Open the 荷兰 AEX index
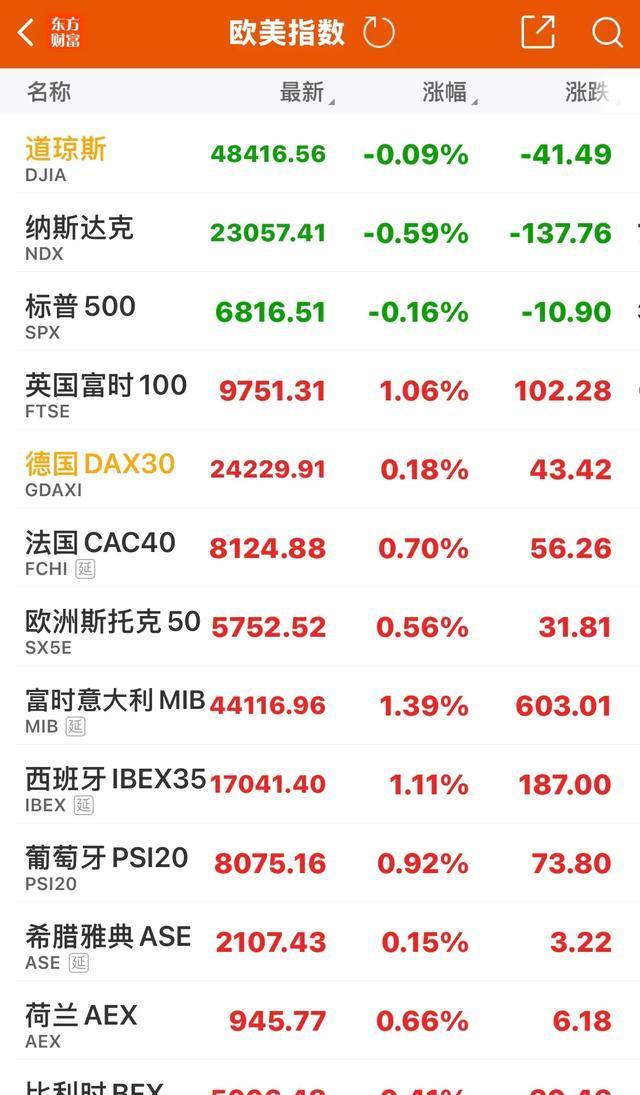Screen dimensions: 640x1095 81,1025
